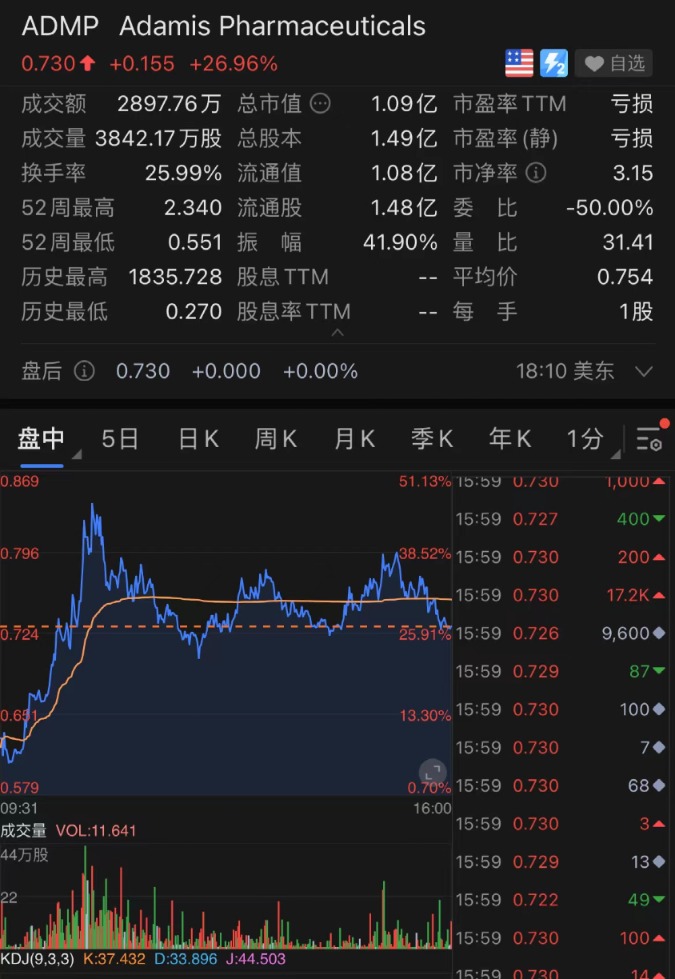Switch to the 盘中 intraday chart tab
This screenshot has width=675, height=979.
tap(41, 438)
